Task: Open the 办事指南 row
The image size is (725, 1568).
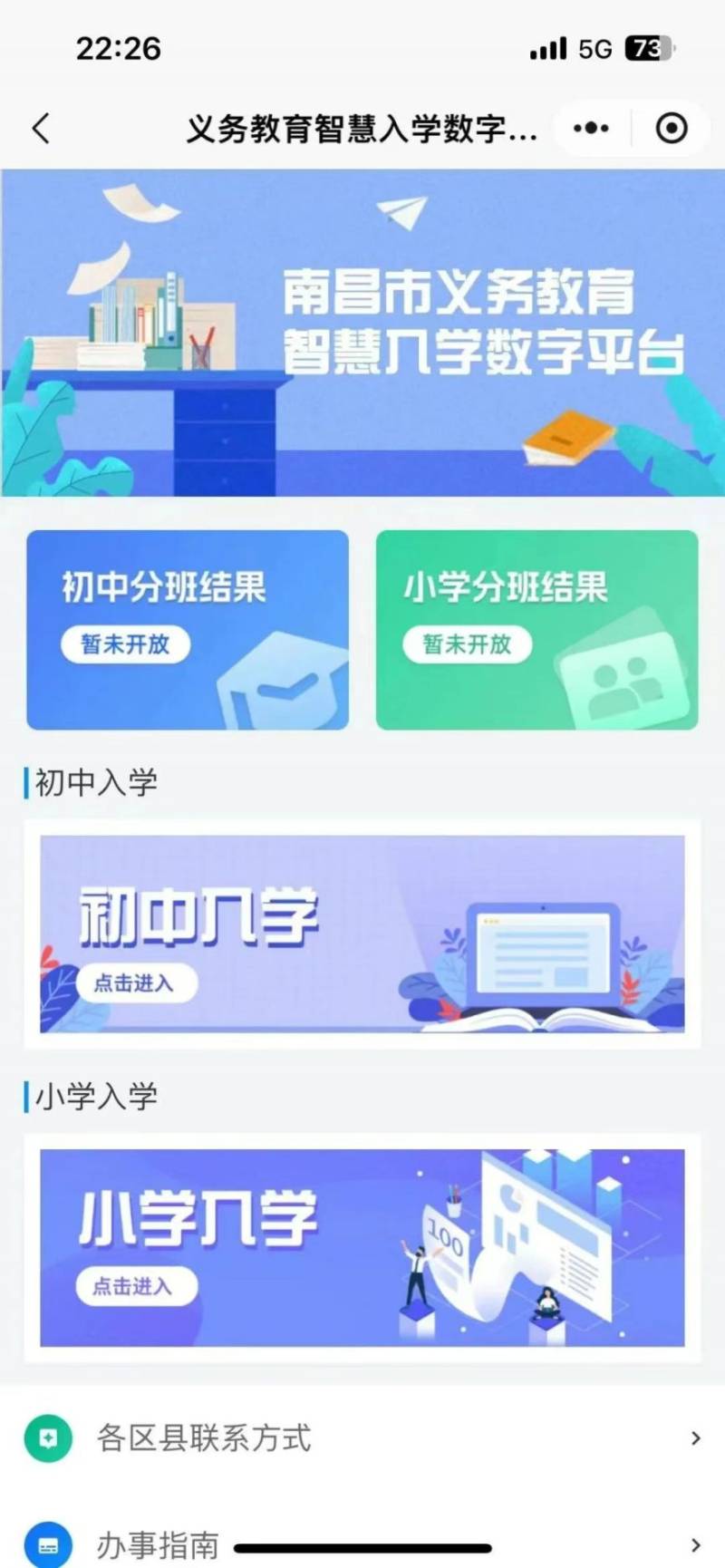Action: tap(362, 1544)
